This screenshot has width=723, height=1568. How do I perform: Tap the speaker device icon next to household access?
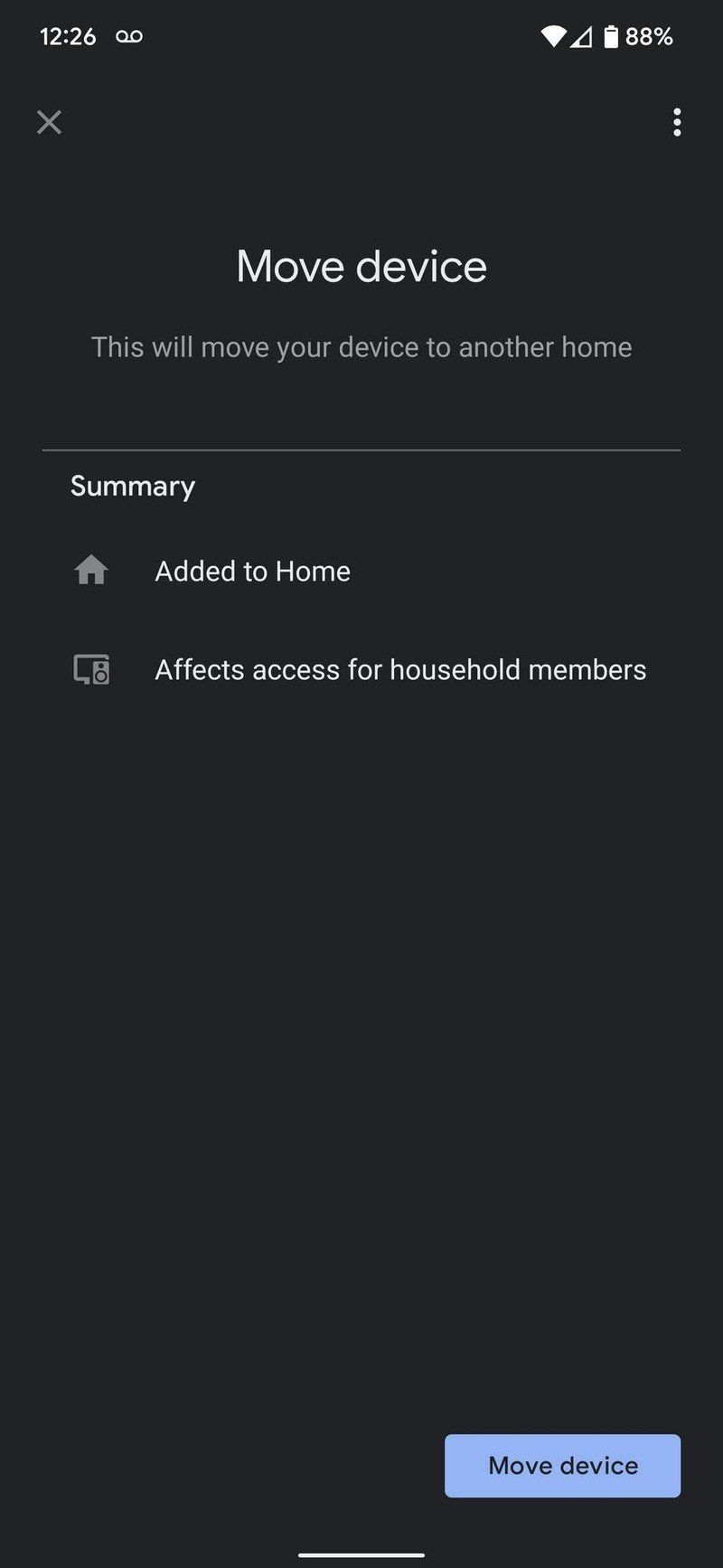click(x=90, y=669)
